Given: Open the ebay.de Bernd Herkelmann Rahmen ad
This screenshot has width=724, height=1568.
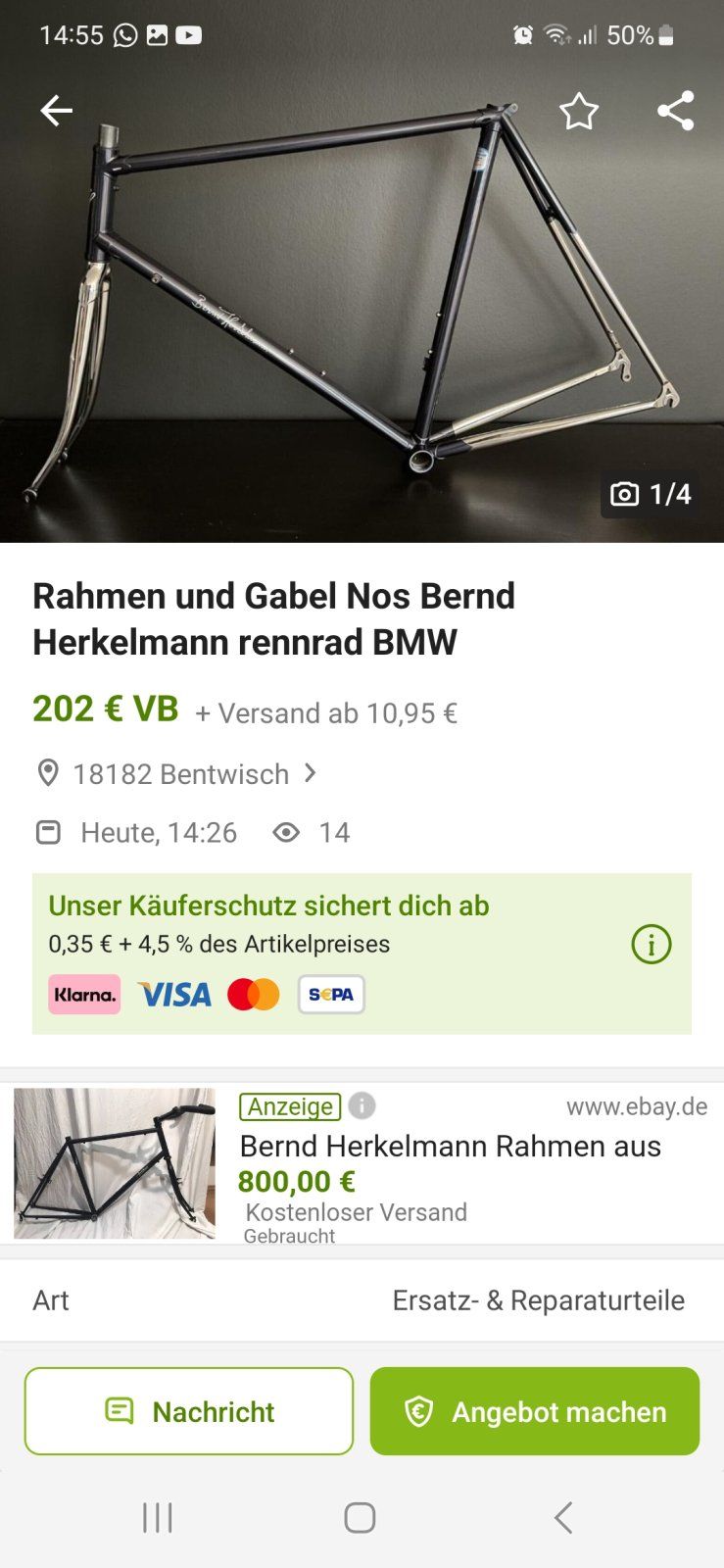Looking at the screenshot, I should pos(450,1146).
